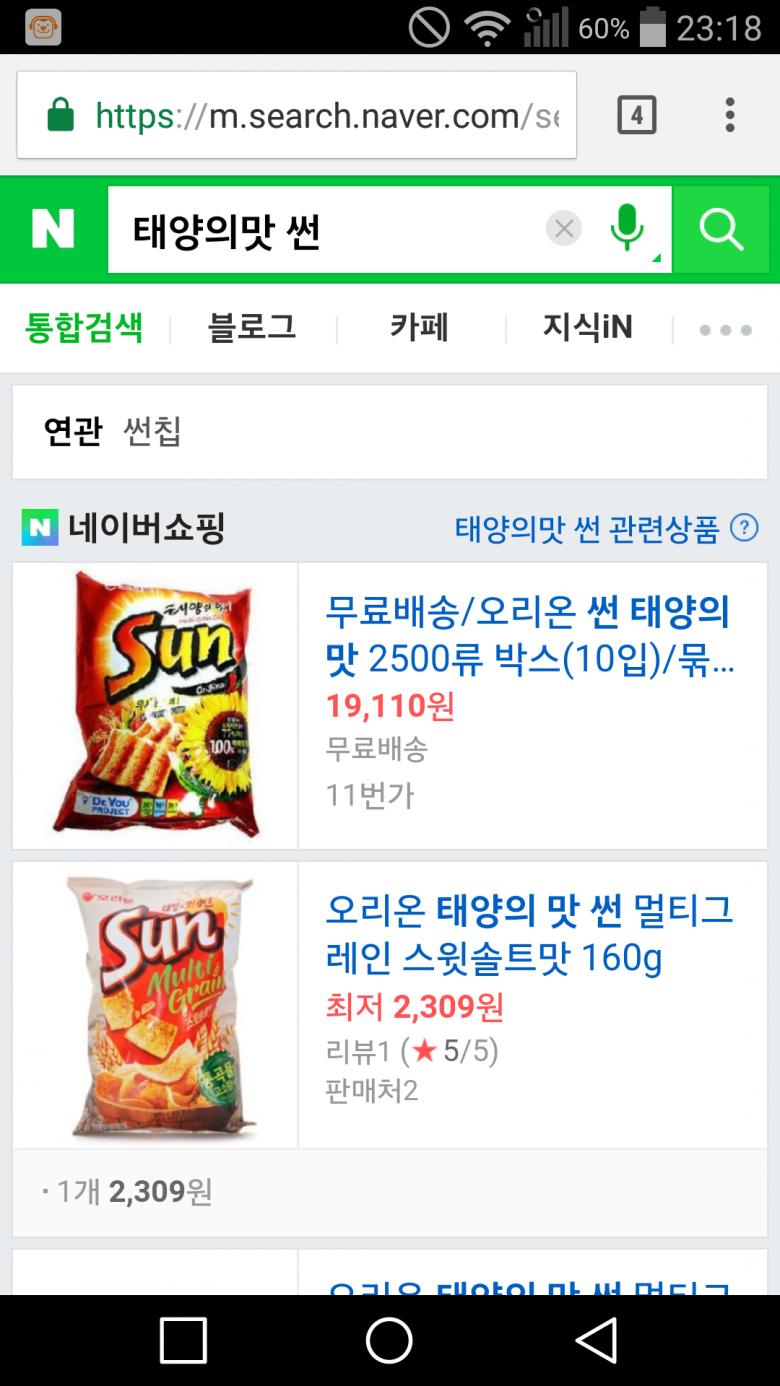
Task: Return to the home screen
Action: click(x=389, y=1340)
